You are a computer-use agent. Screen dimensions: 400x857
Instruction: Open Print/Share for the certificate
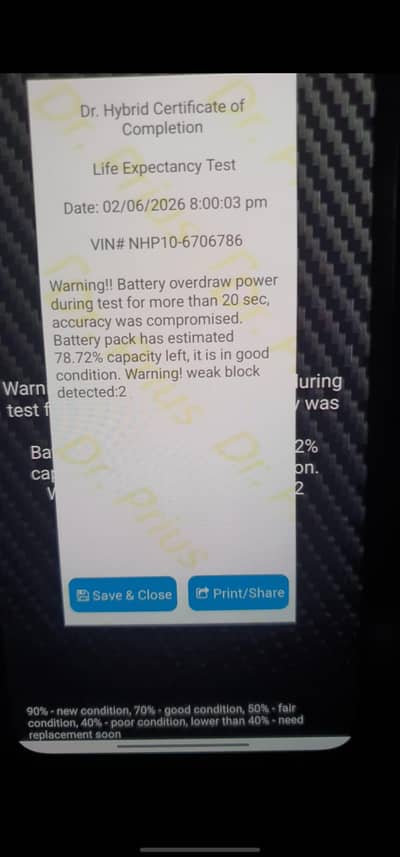pos(238,592)
